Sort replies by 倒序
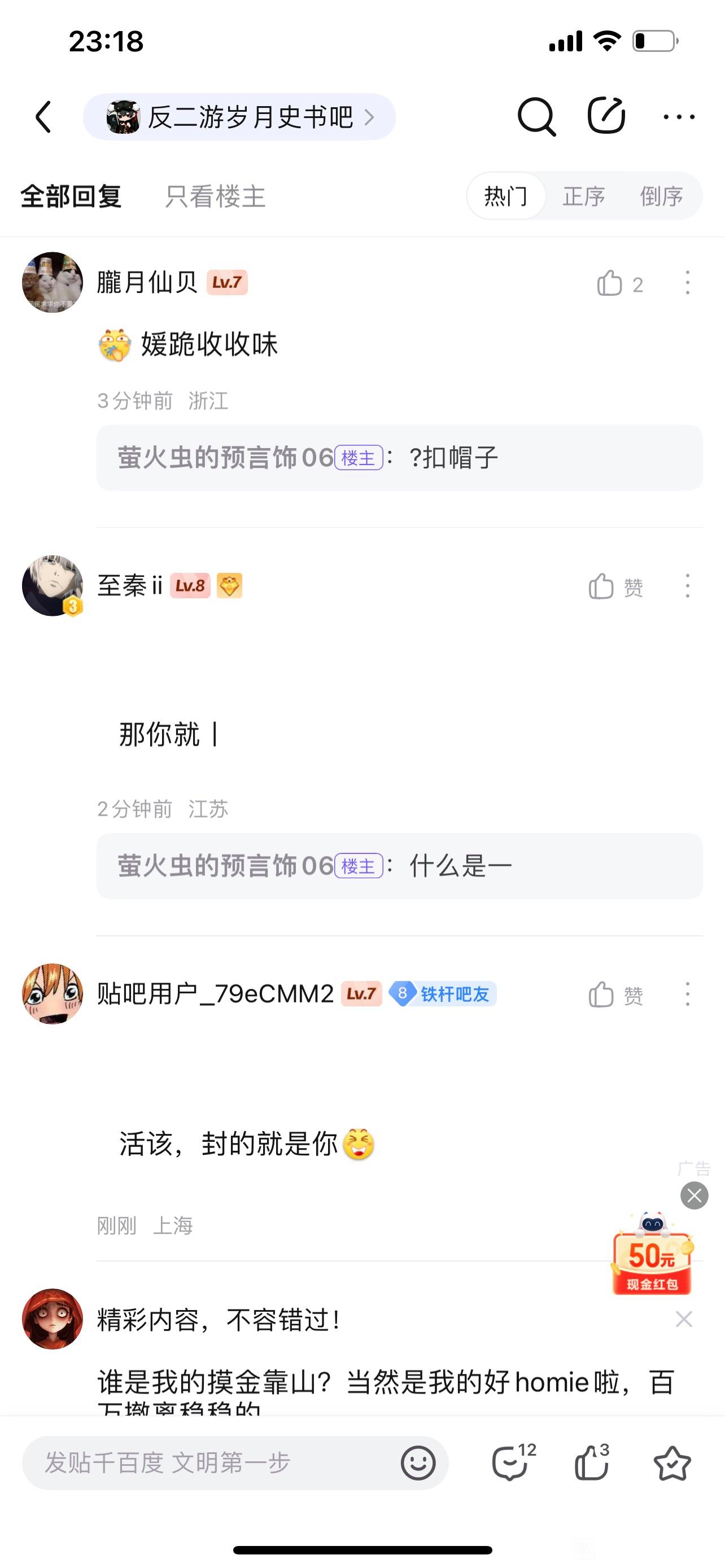Image resolution: width=725 pixels, height=1568 pixels. pyautogui.click(x=661, y=196)
